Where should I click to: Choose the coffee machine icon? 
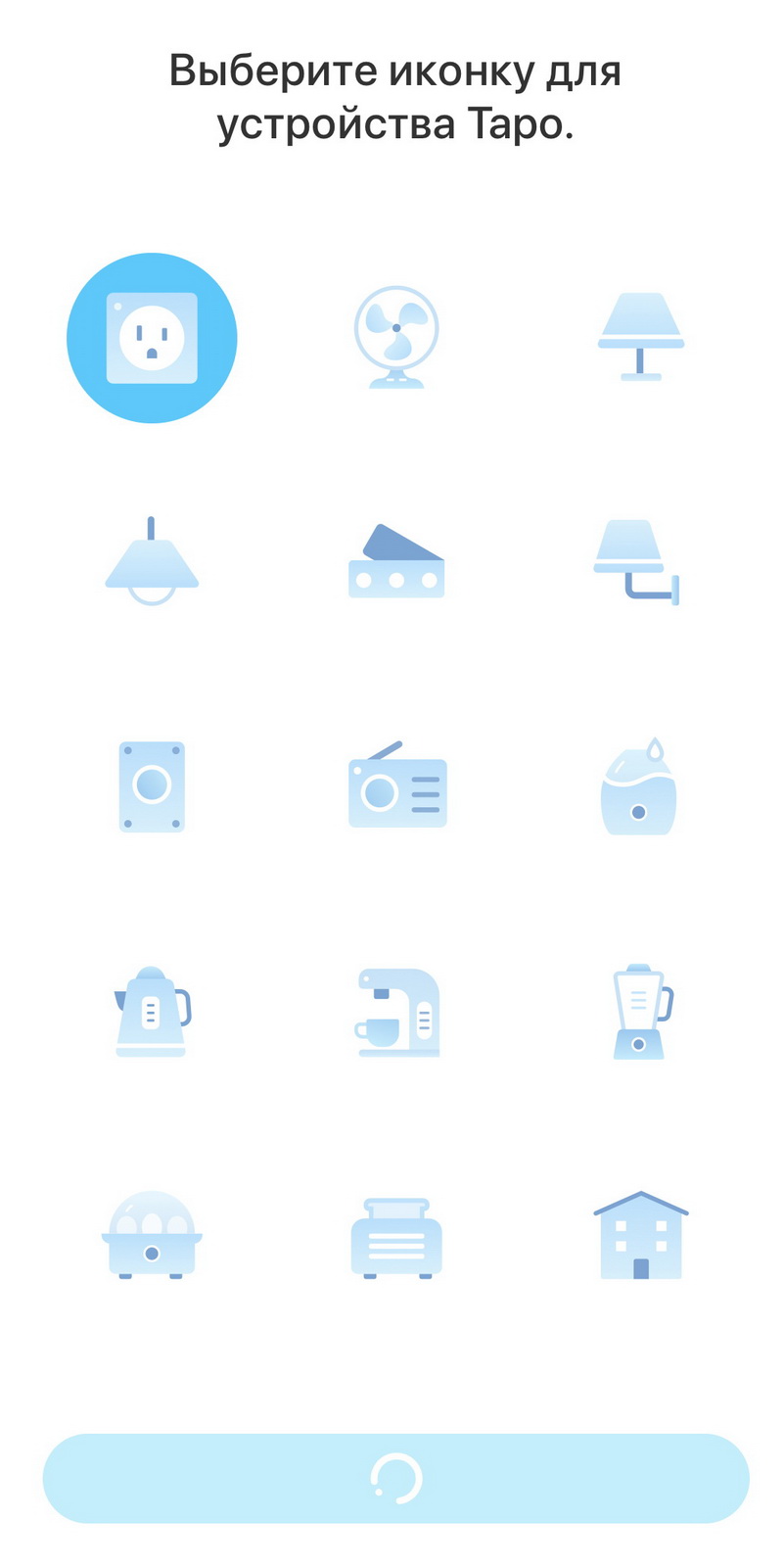398,1013
